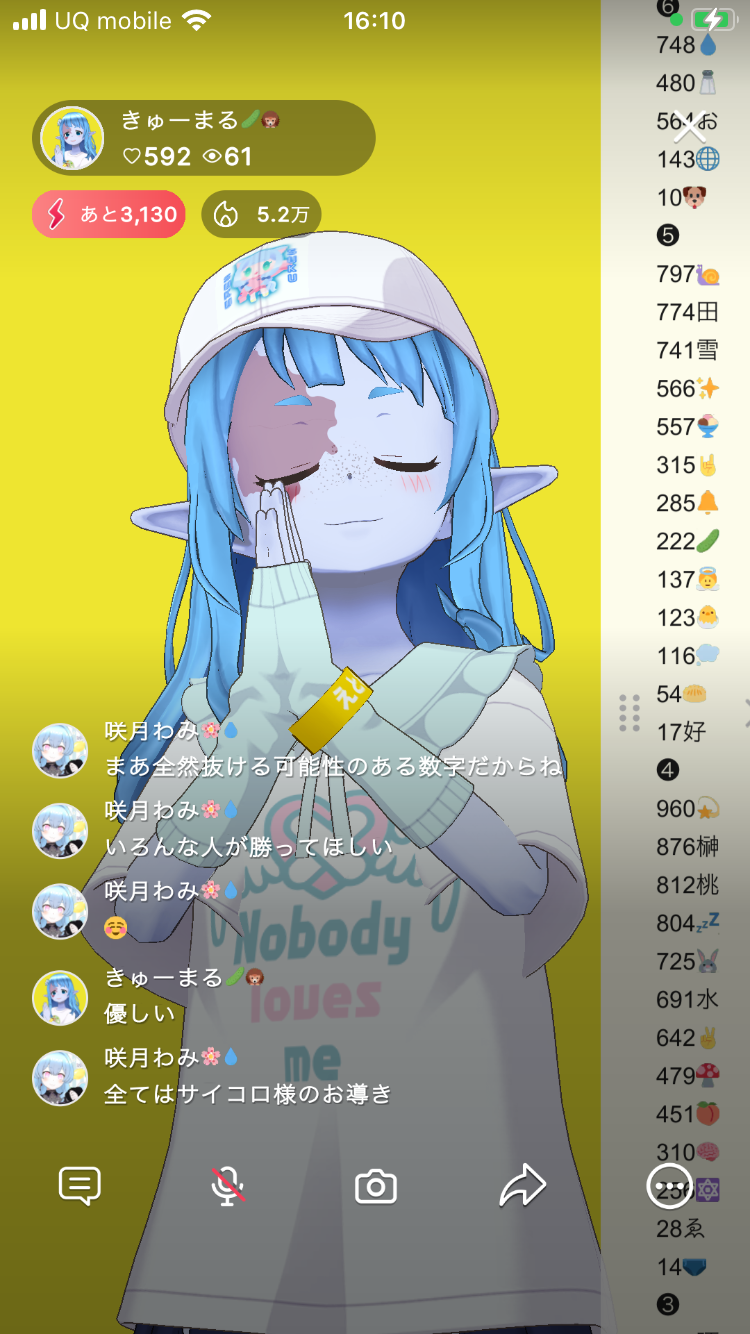This screenshot has height=1334, width=750.
Task: Unmute the microphone
Action: 228,1186
